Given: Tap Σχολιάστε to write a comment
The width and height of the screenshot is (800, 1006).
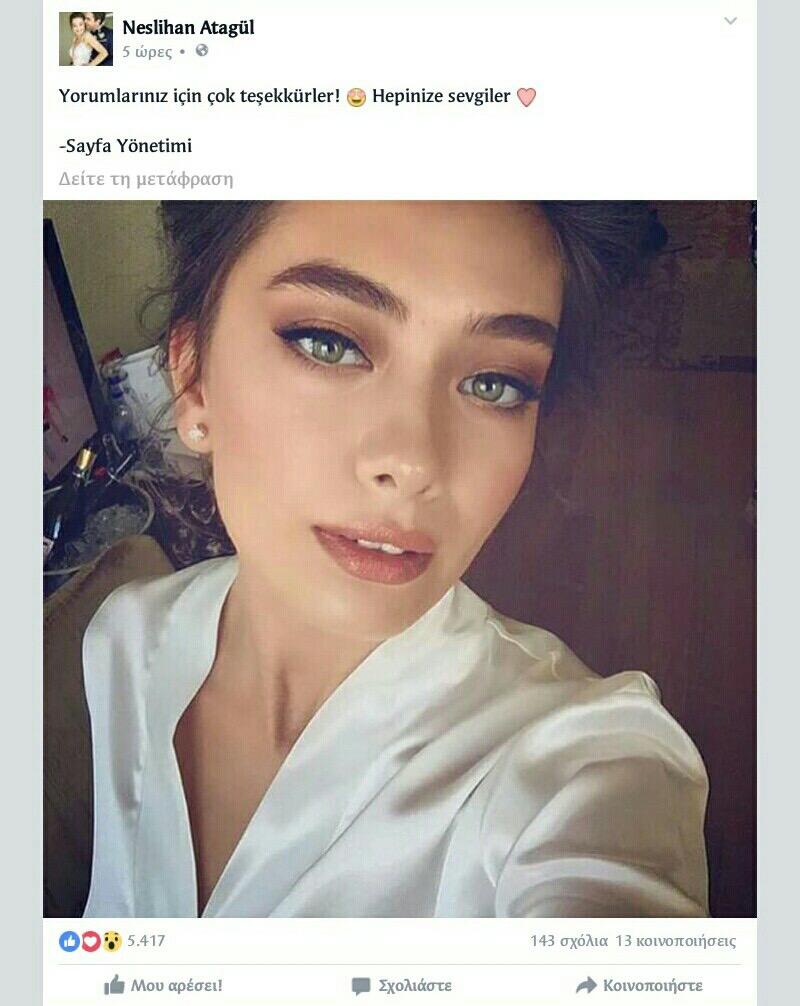Looking at the screenshot, I should pos(402,985).
